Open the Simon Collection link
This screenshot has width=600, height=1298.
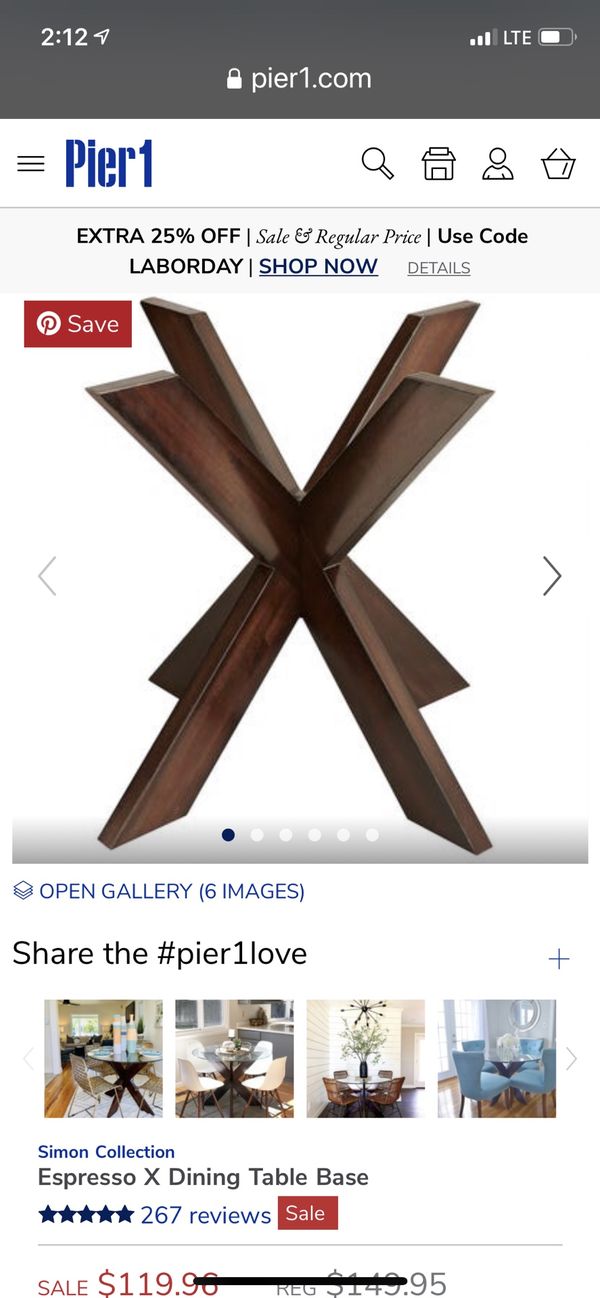(106, 1152)
